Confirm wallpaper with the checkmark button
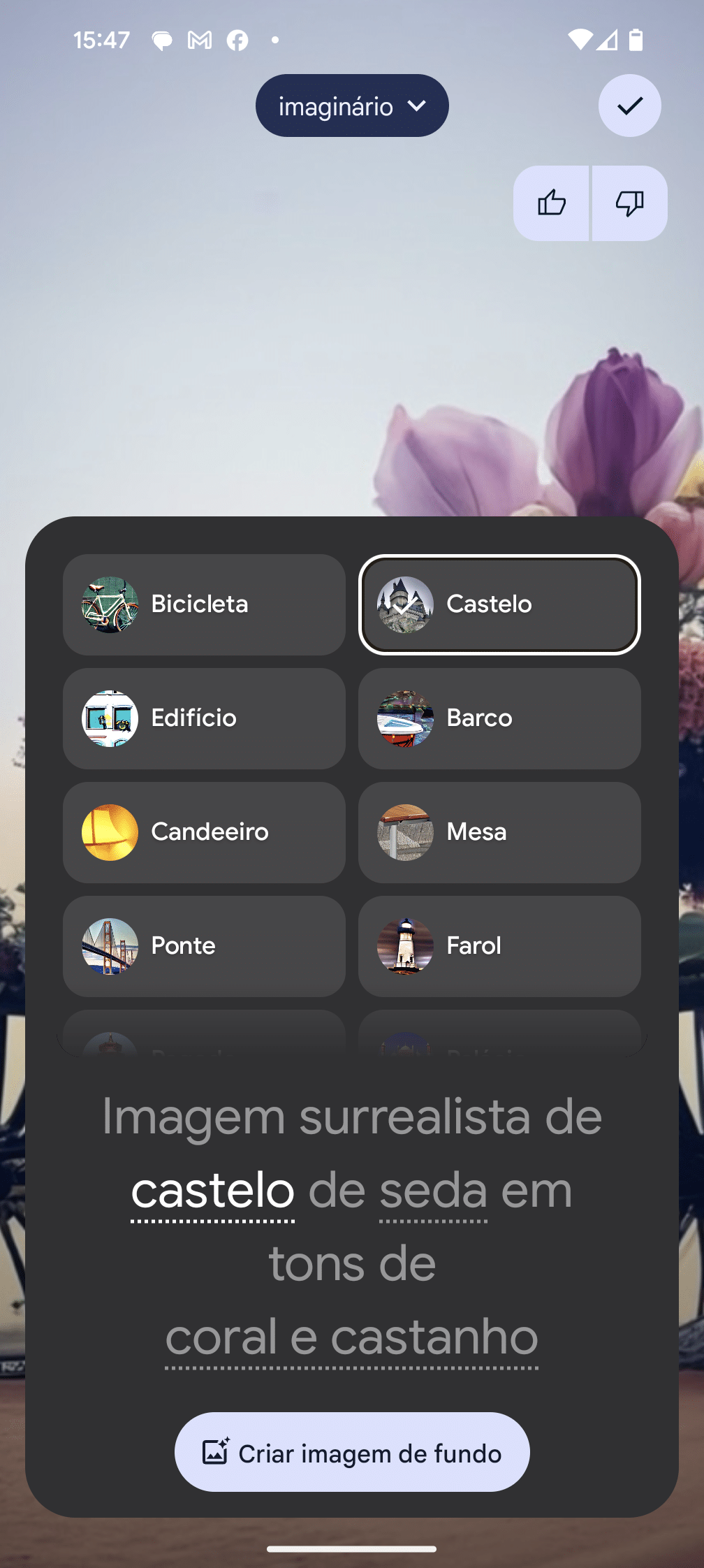This screenshot has height=1568, width=704. click(629, 106)
